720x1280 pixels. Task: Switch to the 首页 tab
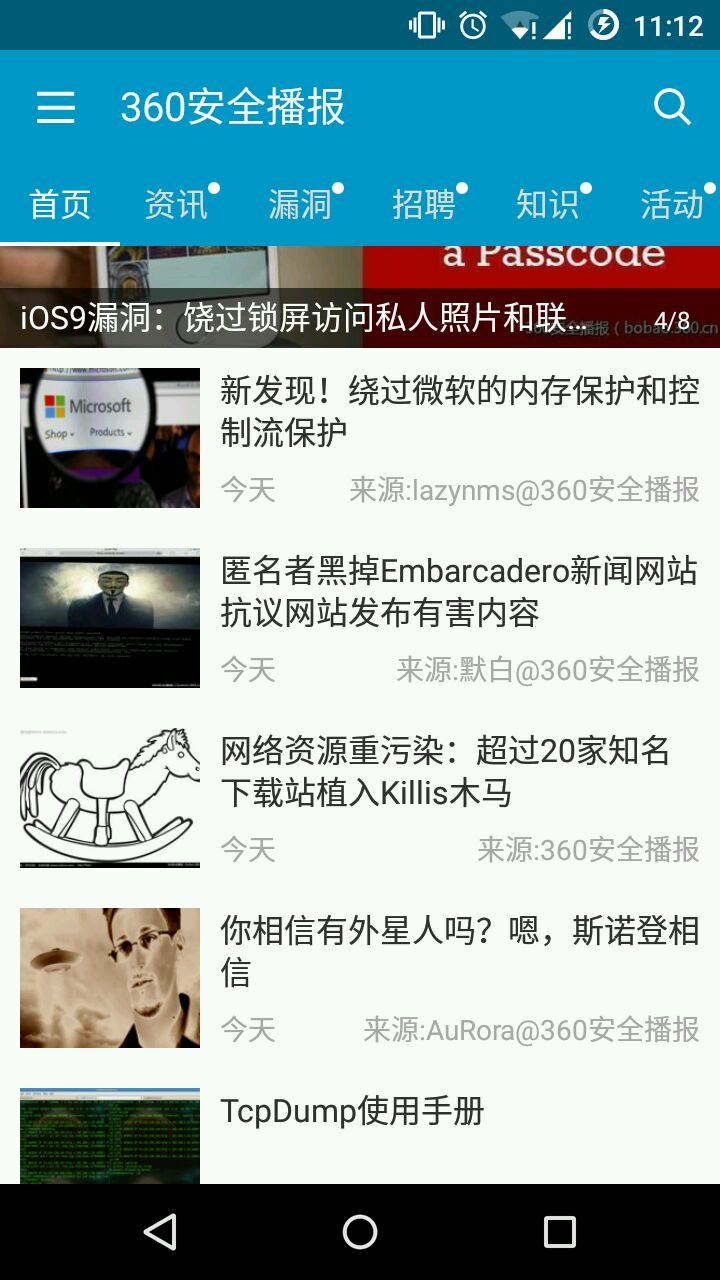tap(60, 204)
